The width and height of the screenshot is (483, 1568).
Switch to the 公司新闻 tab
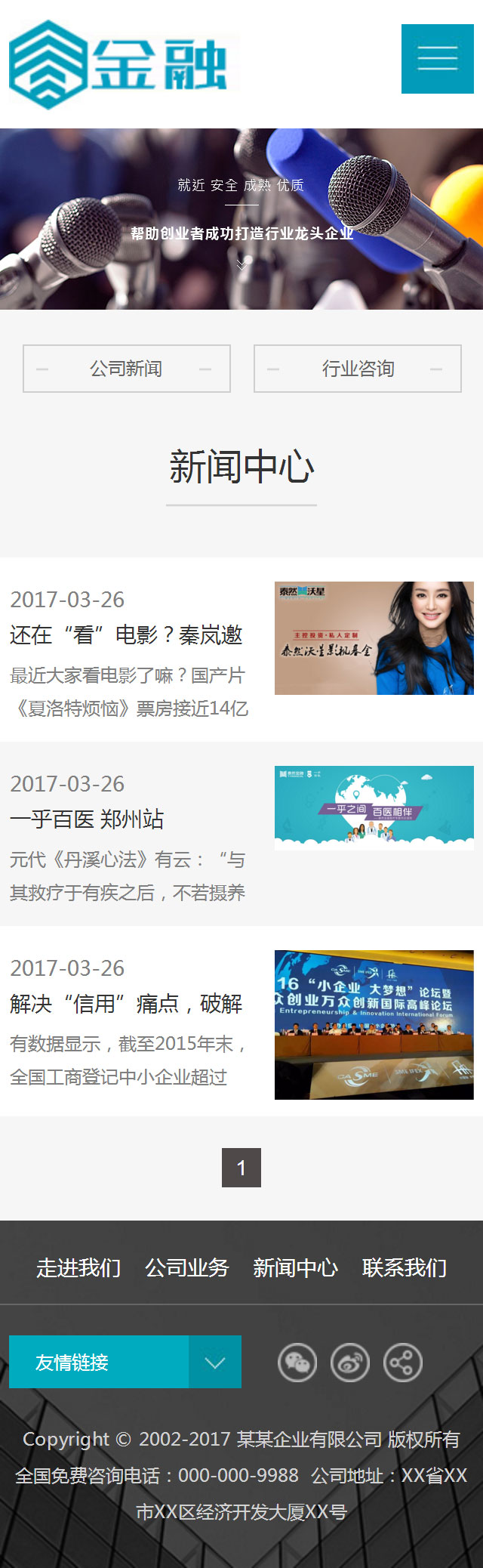[x=127, y=369]
